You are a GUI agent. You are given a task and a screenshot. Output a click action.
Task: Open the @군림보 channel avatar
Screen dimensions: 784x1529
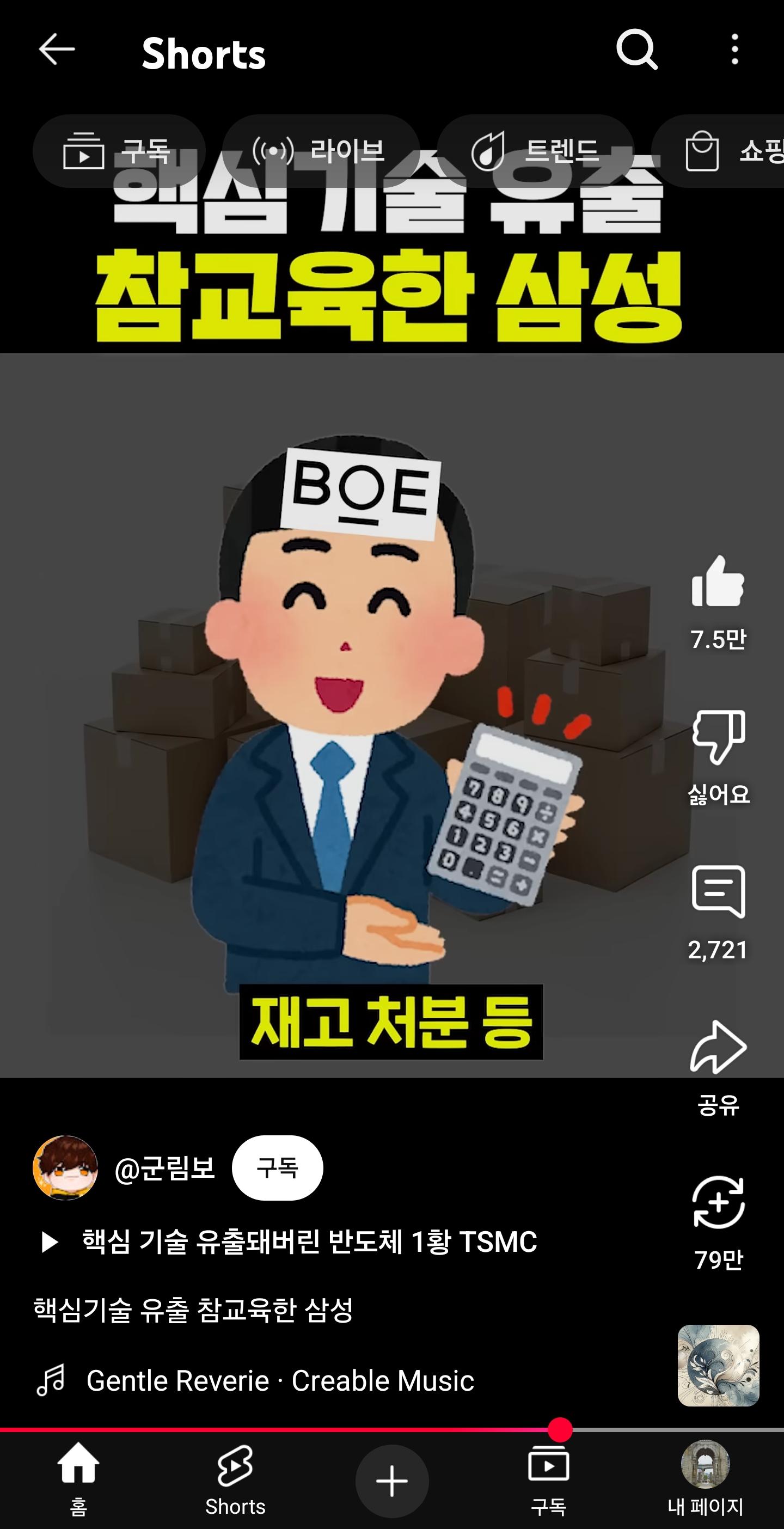coord(65,1167)
